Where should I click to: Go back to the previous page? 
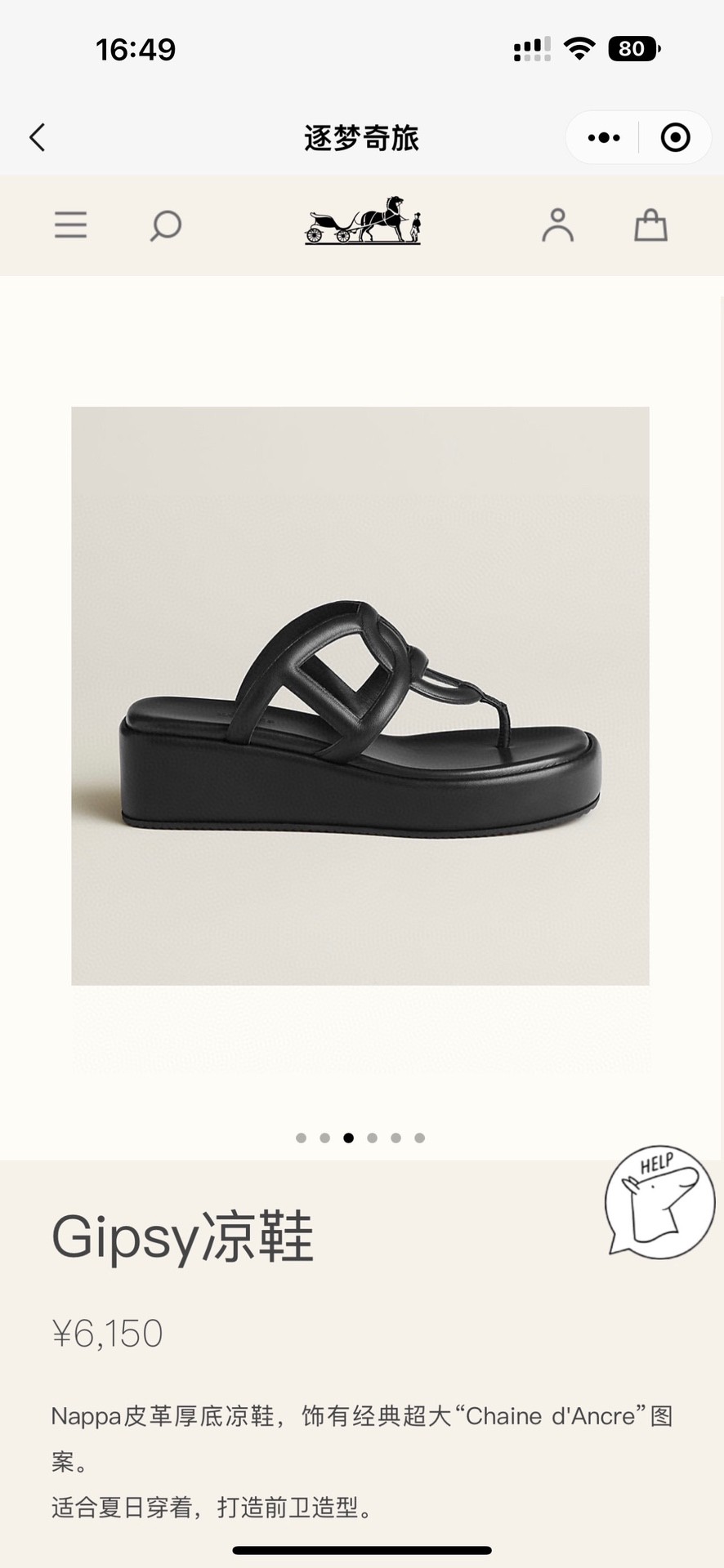pos(38,137)
